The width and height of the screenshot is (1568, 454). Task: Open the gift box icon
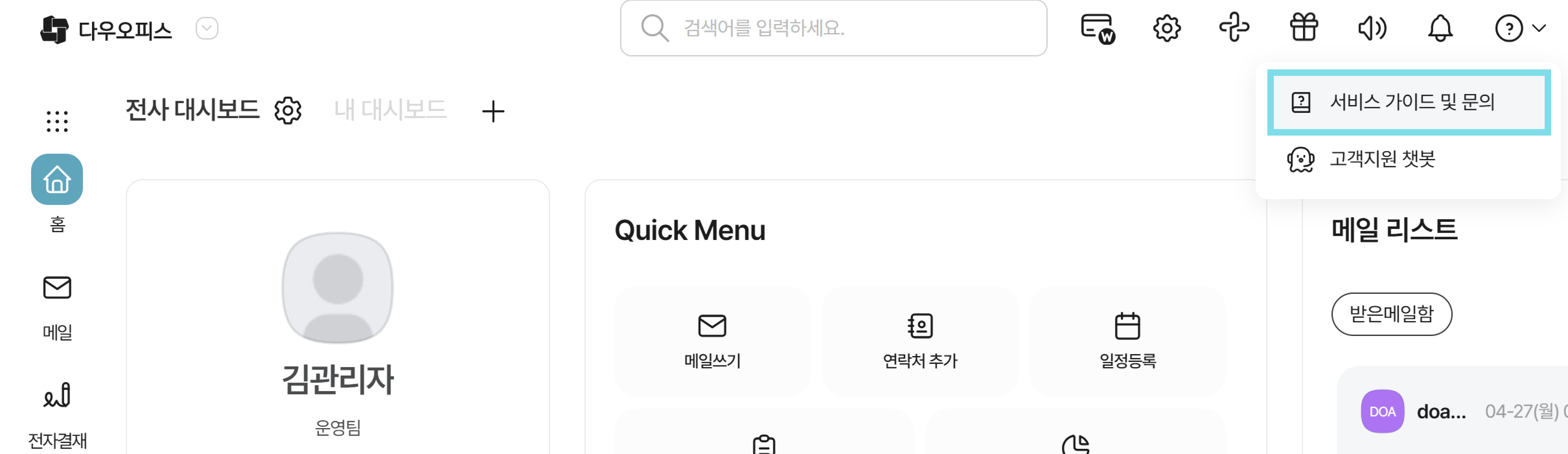coord(1304,28)
